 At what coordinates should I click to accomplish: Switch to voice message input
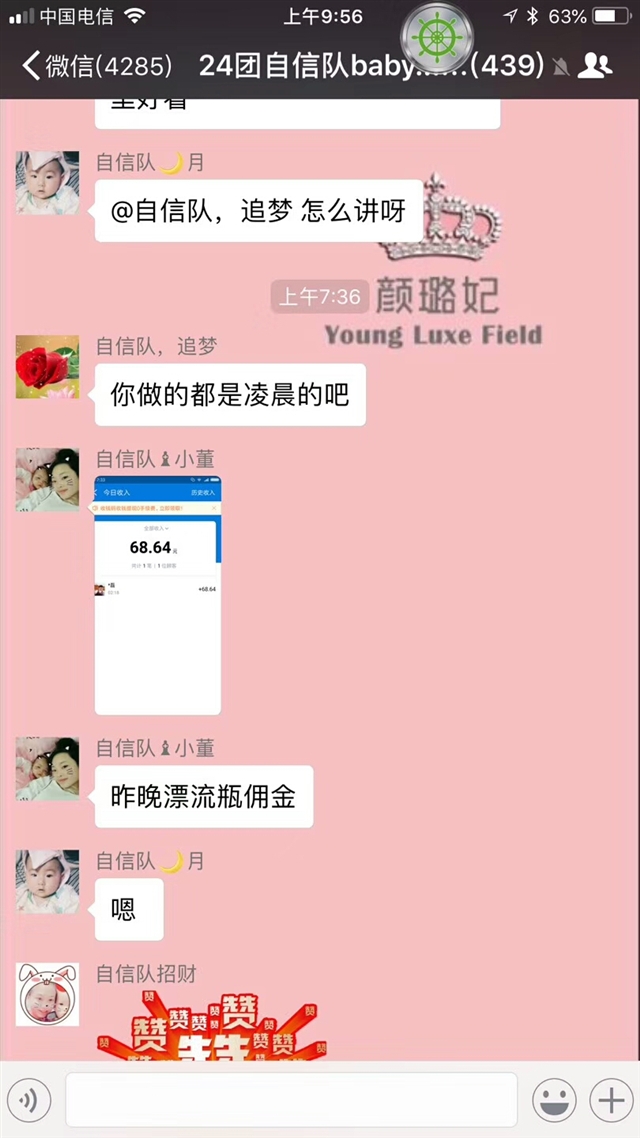coord(29,1100)
